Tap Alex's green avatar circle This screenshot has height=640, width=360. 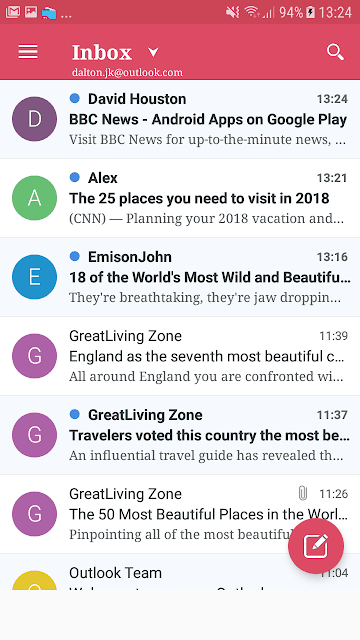coord(34,198)
